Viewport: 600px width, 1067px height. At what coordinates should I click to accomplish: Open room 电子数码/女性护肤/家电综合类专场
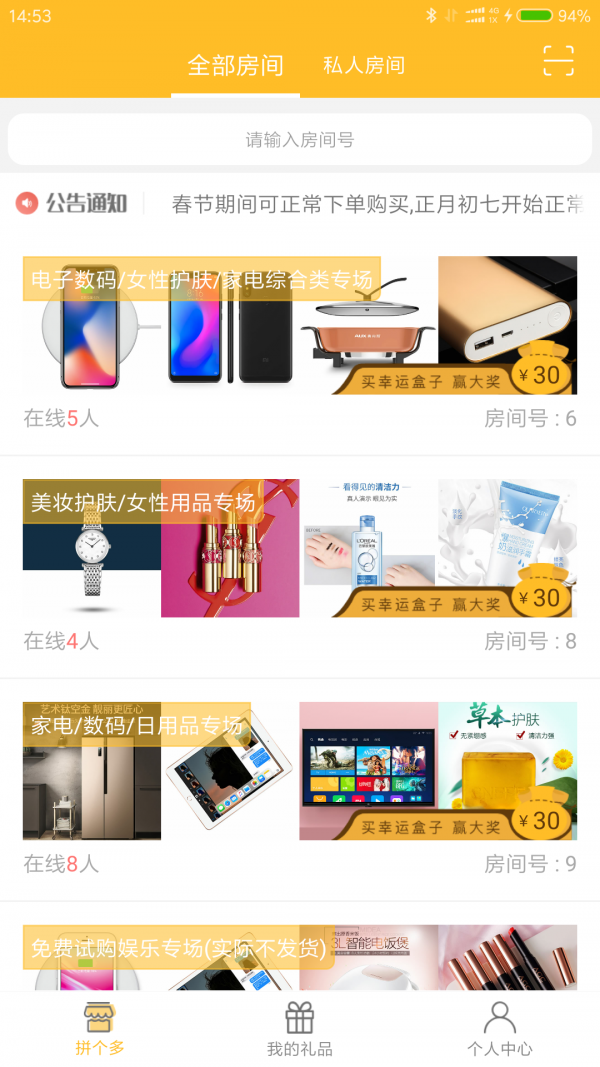(x=300, y=325)
